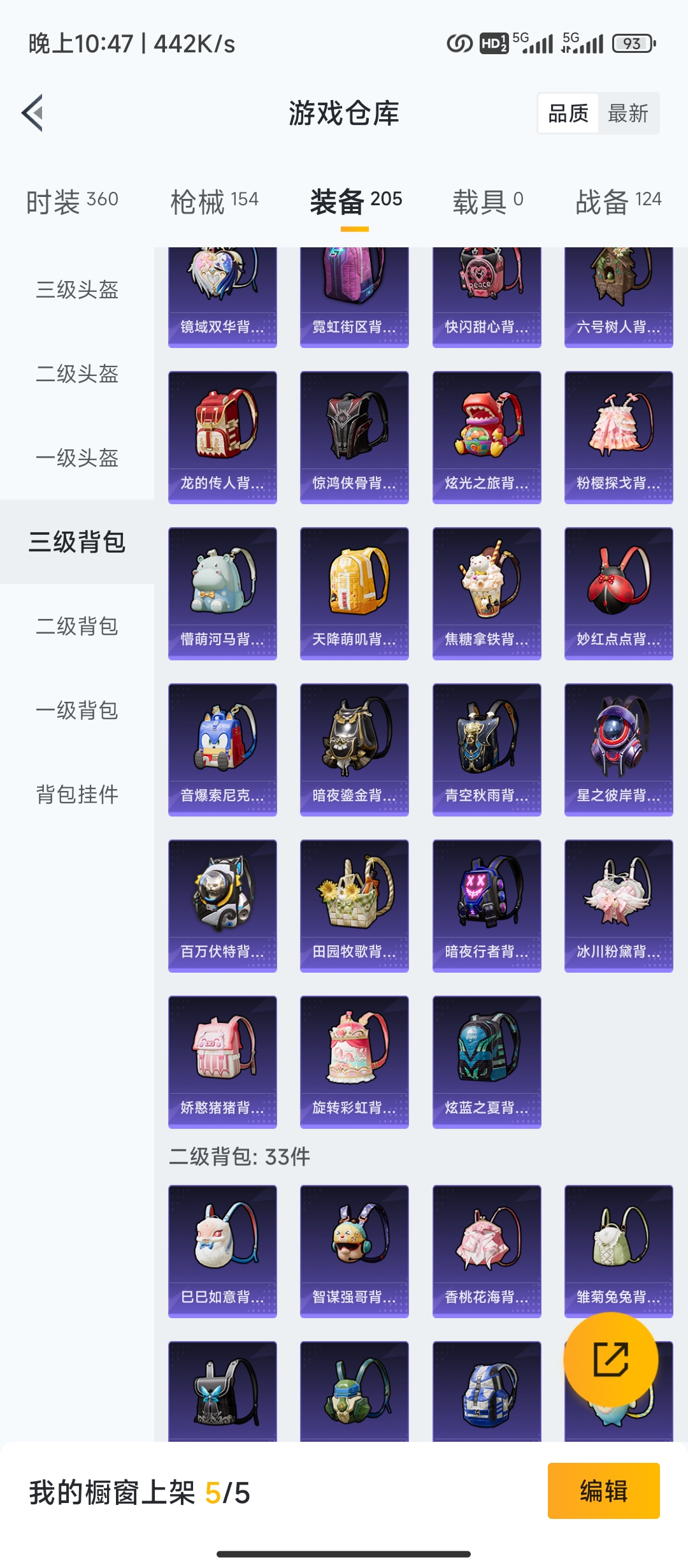Open the 暗夜行者 backpack item
The height and width of the screenshot is (1568, 688).
[487, 906]
